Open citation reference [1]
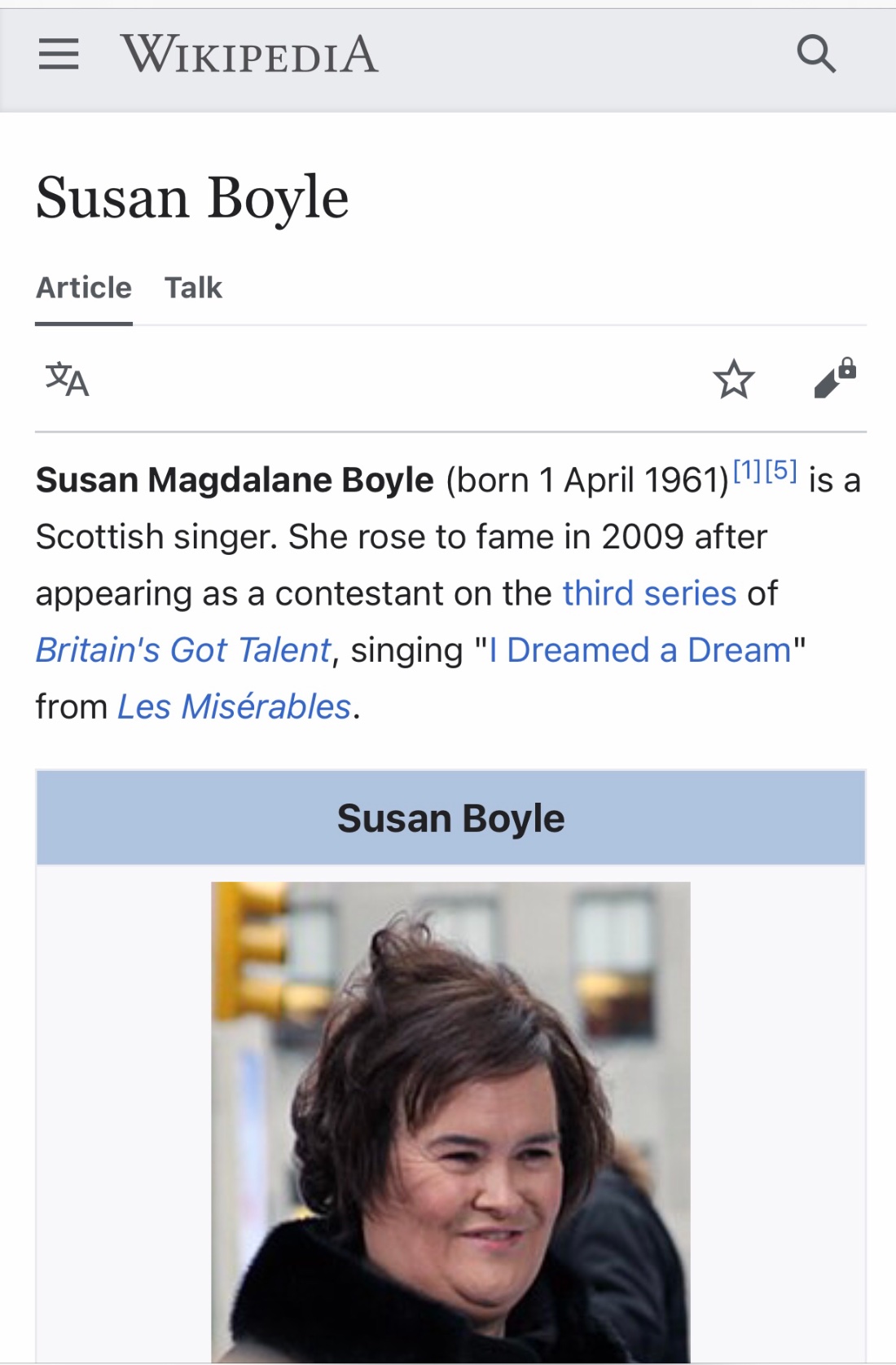The width and height of the screenshot is (896, 1365). 747,470
